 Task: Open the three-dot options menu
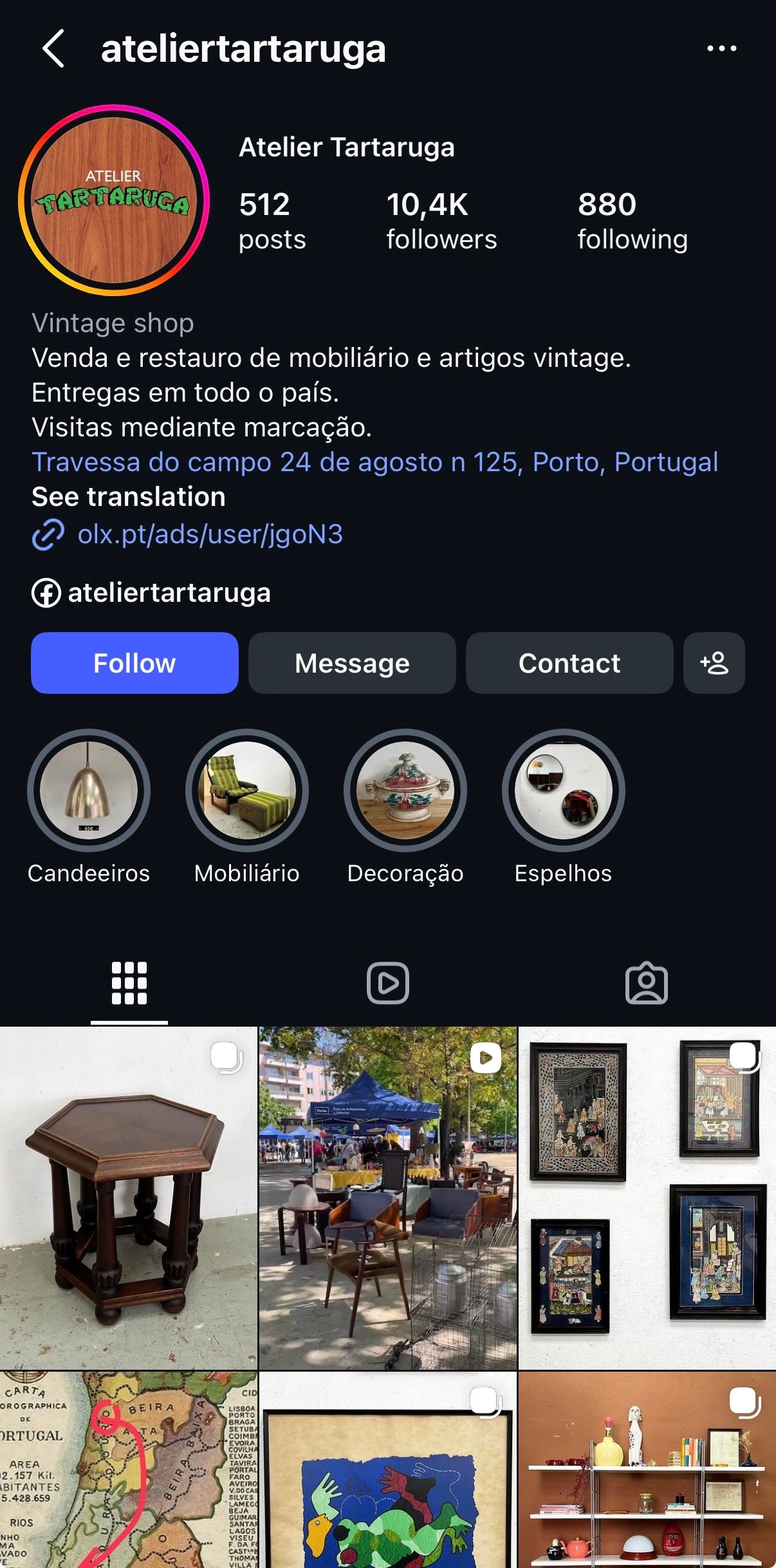721,49
